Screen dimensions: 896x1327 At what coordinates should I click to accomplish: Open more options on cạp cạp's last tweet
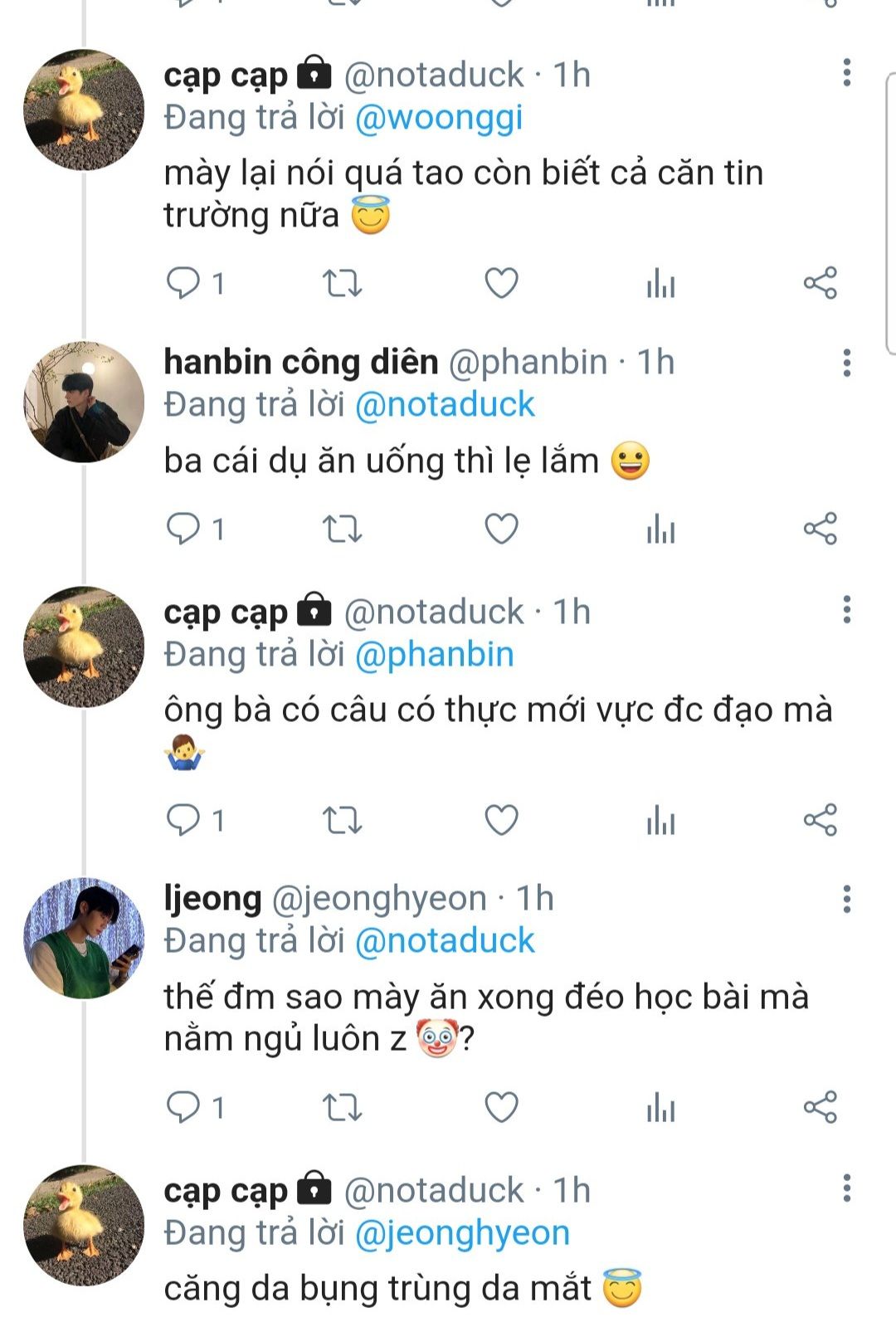click(846, 1188)
